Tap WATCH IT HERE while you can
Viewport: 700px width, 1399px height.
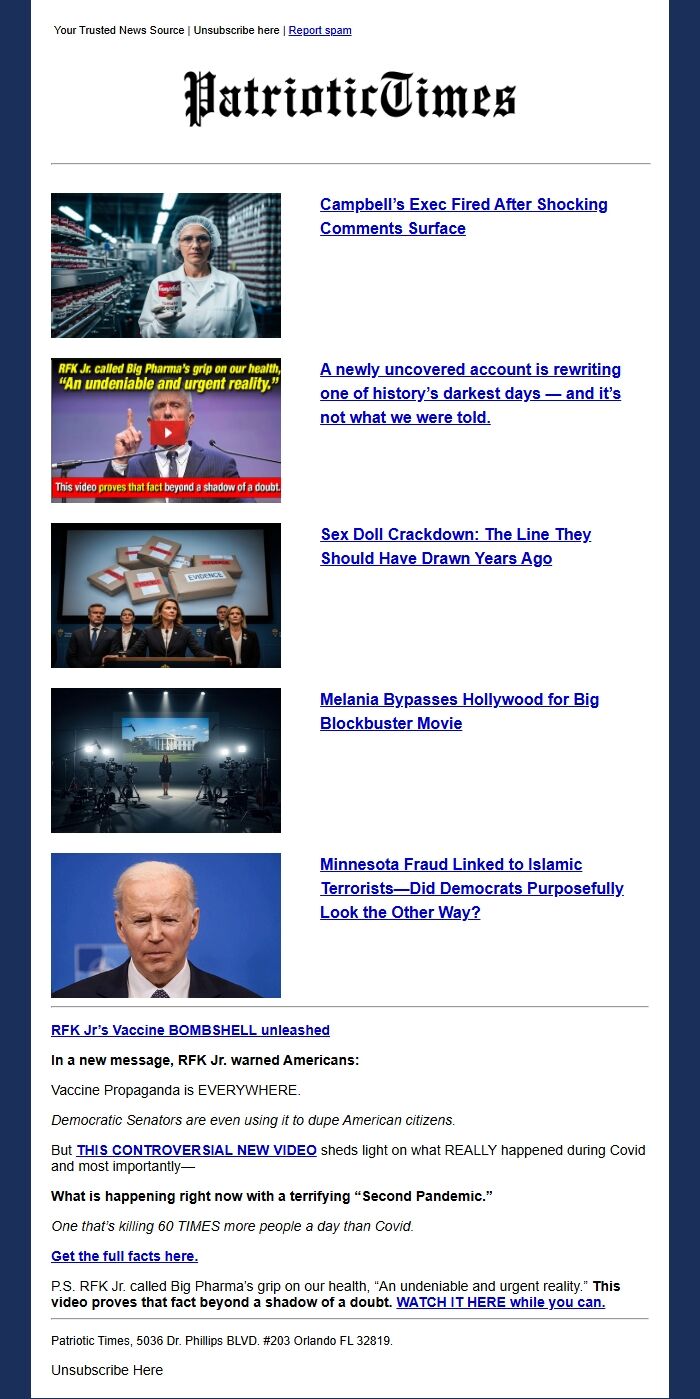click(x=500, y=1302)
